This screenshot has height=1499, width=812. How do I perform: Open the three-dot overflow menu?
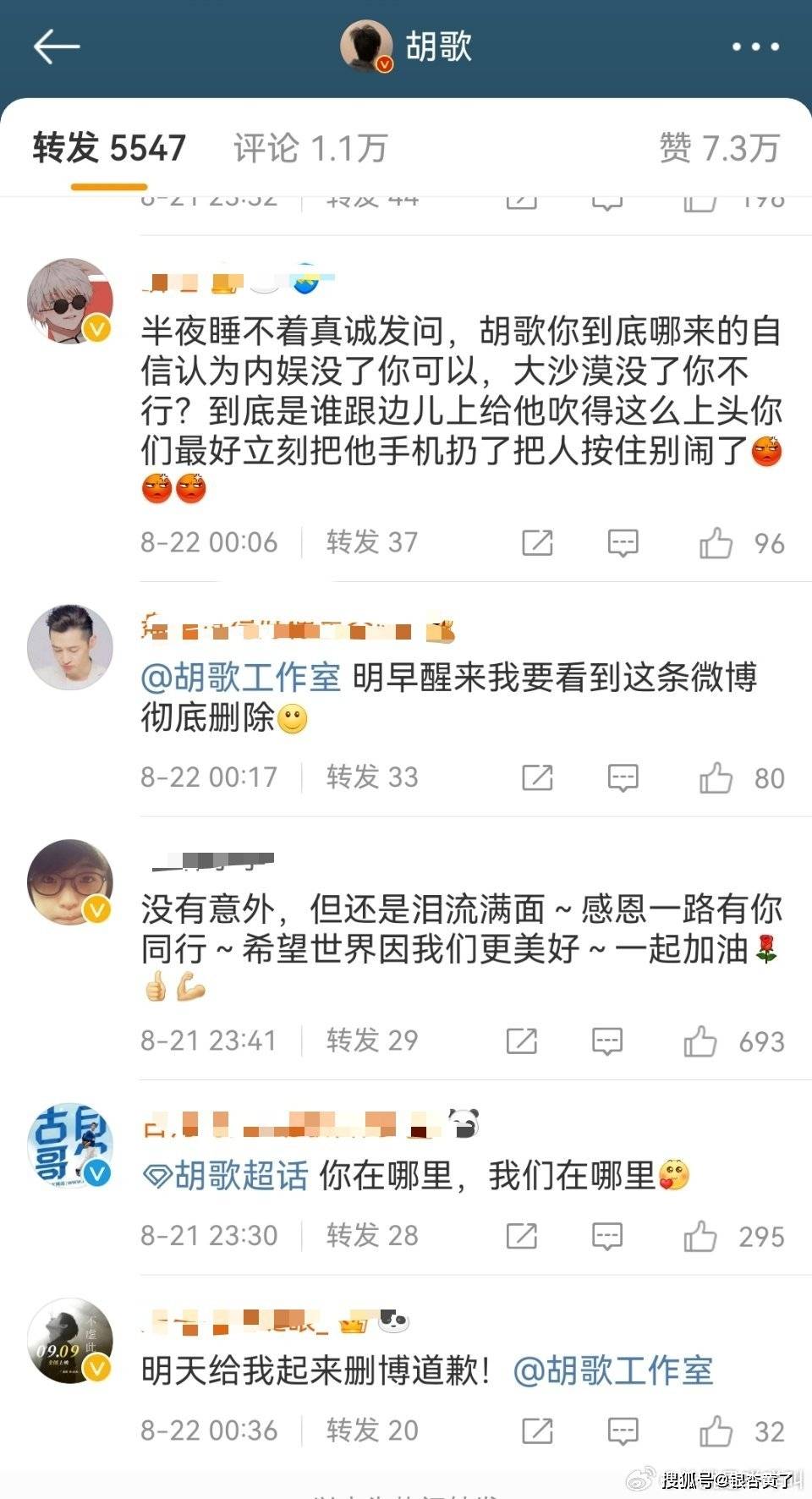click(755, 47)
